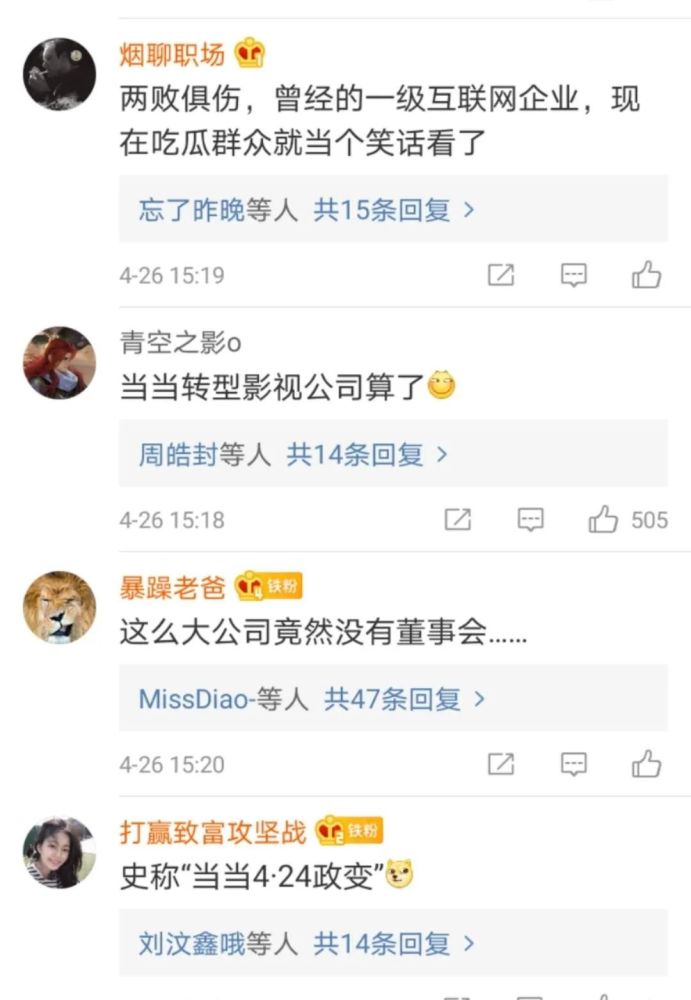Expand MissDiao-等人 共47条回复 replies
691x1000 pixels.
[x=311, y=699]
